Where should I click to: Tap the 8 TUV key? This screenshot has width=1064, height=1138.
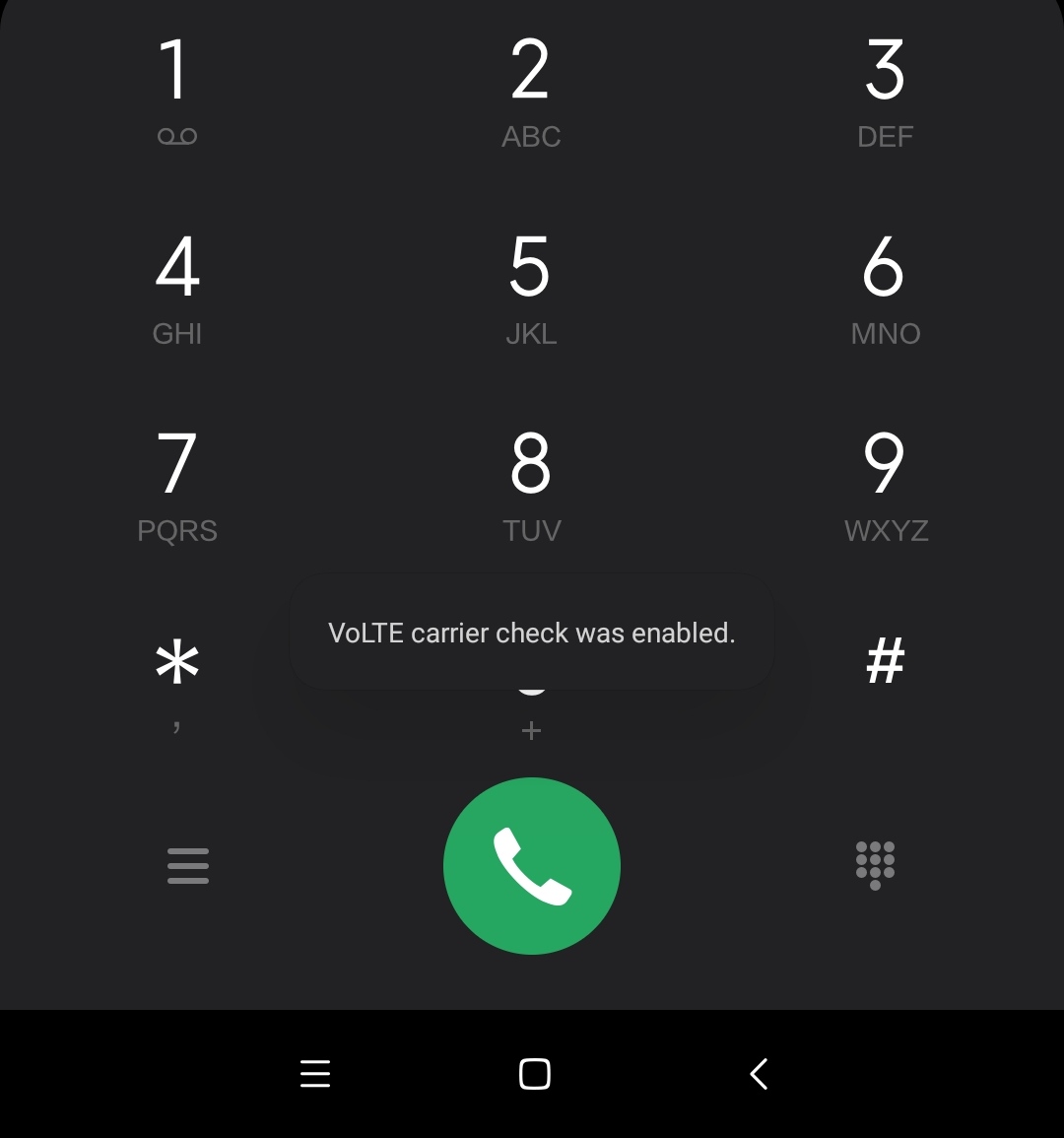coord(531,485)
